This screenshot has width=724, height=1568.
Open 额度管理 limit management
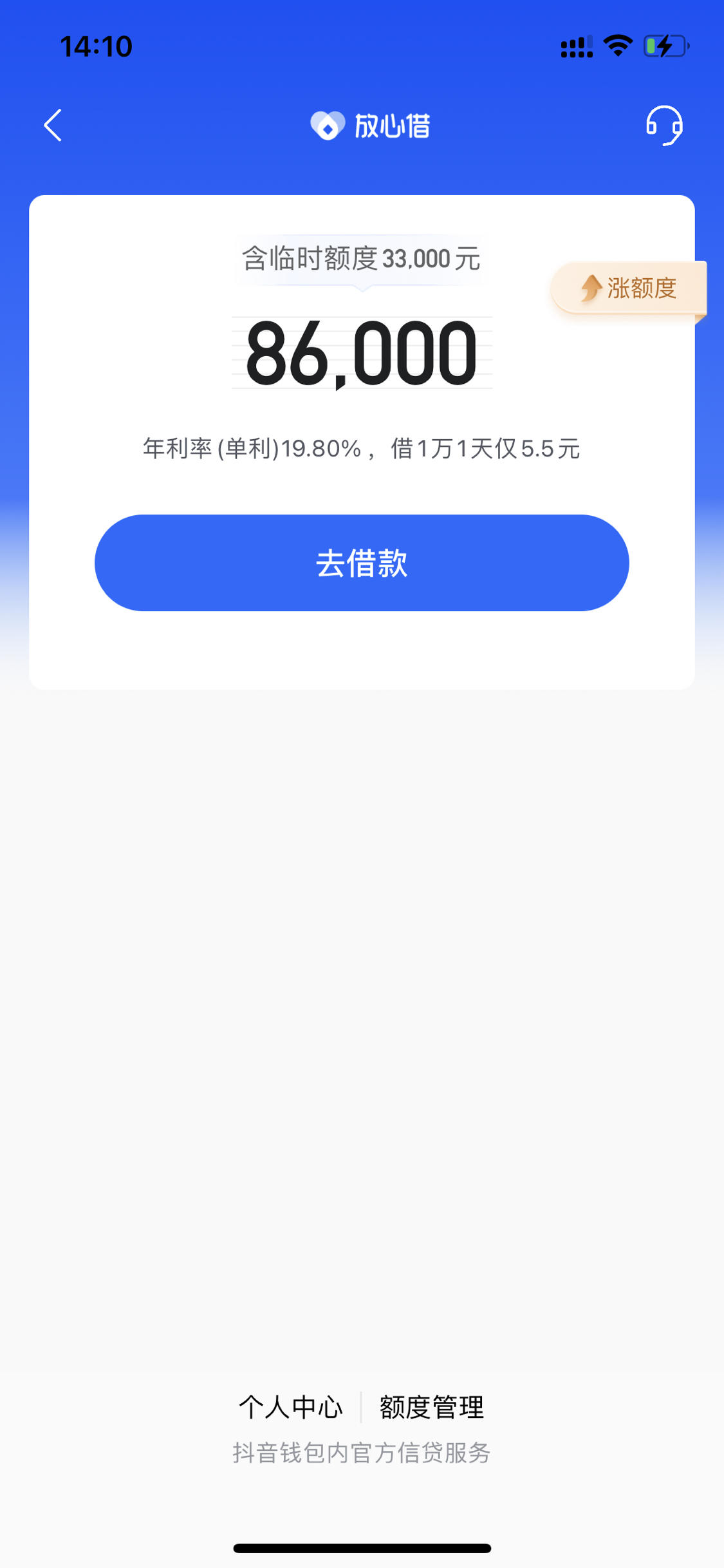pos(432,1407)
